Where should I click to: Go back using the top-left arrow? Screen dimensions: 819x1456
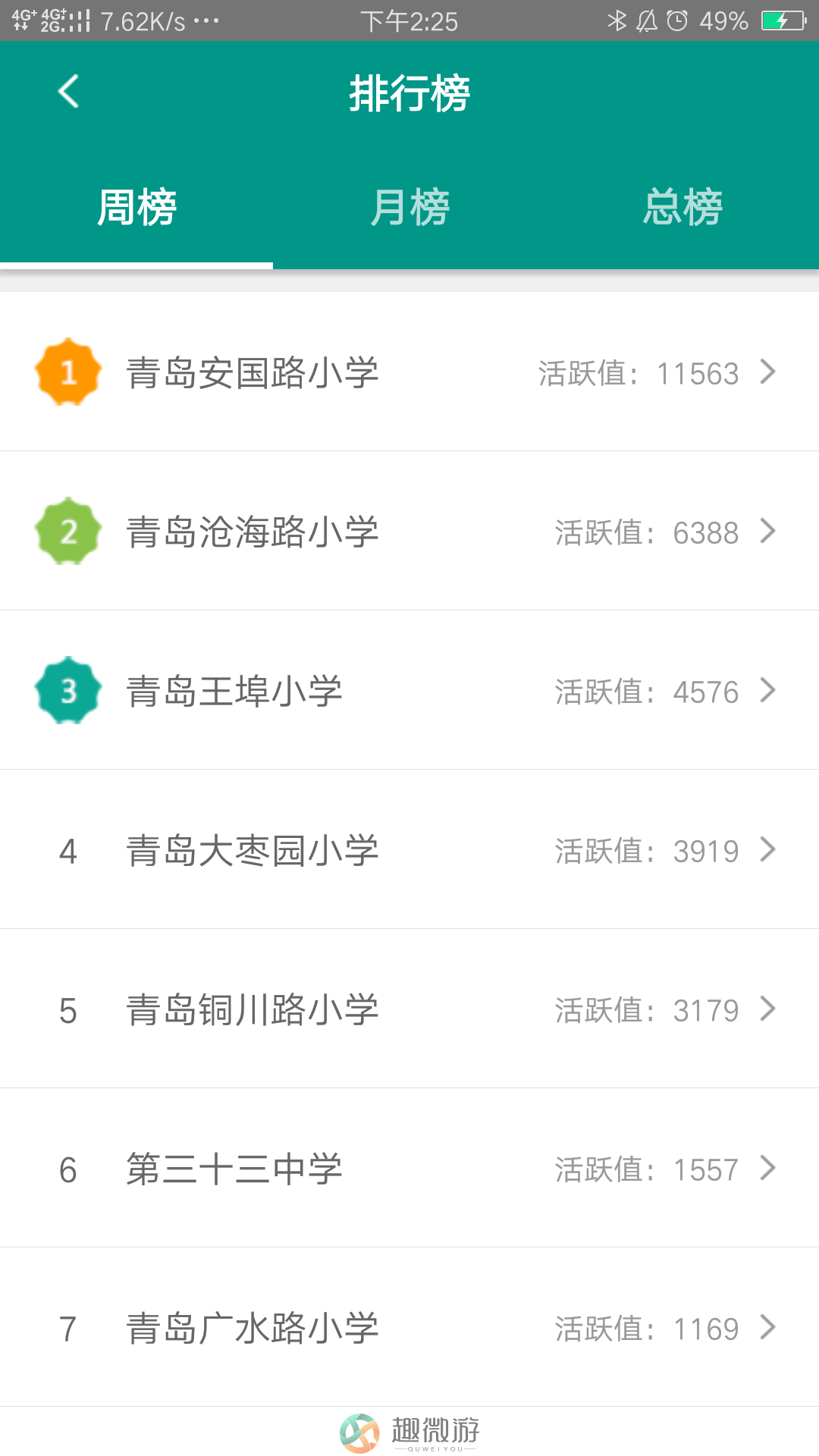click(x=68, y=92)
